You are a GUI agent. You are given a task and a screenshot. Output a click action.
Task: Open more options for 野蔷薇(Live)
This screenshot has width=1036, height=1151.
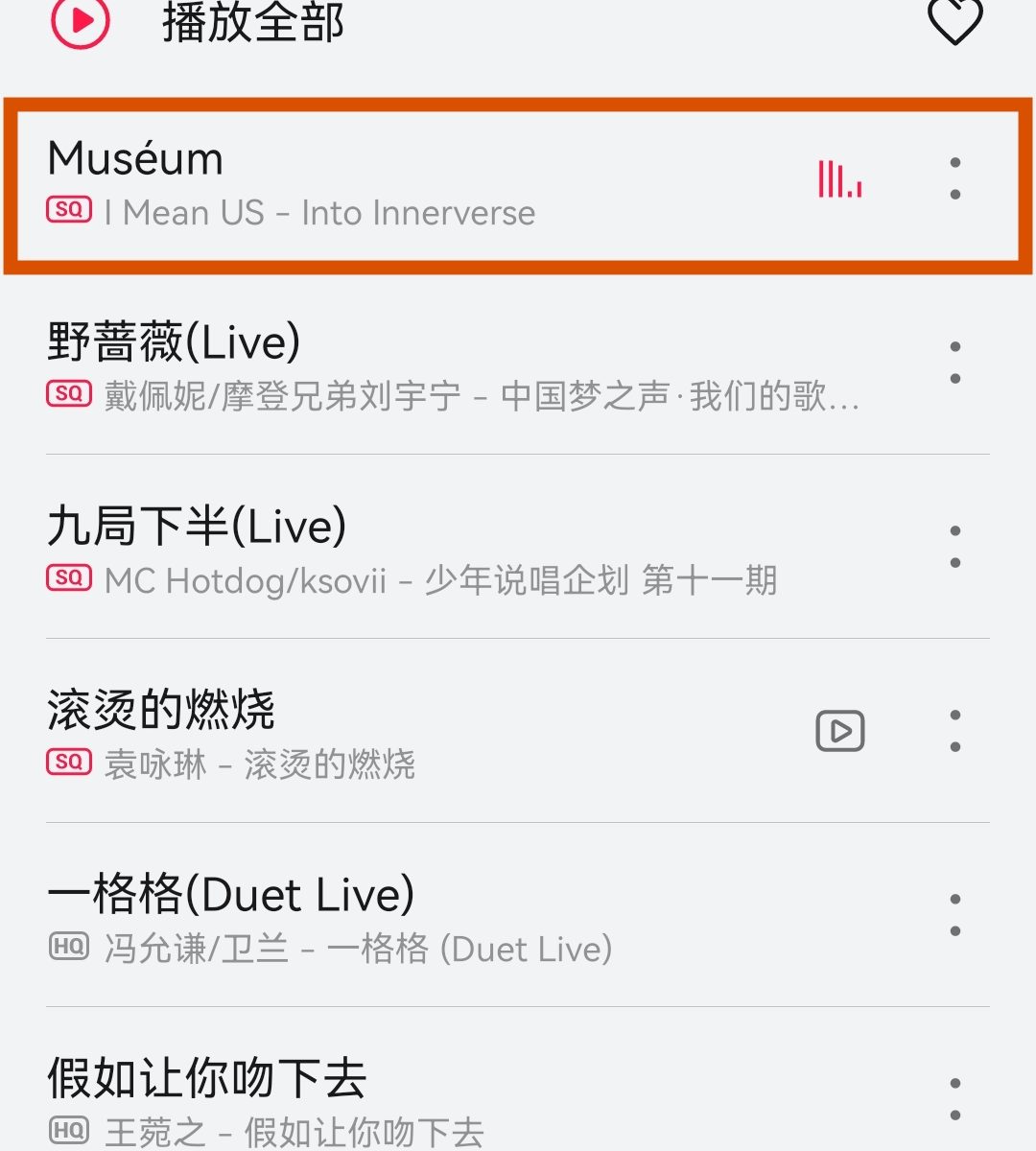(955, 363)
